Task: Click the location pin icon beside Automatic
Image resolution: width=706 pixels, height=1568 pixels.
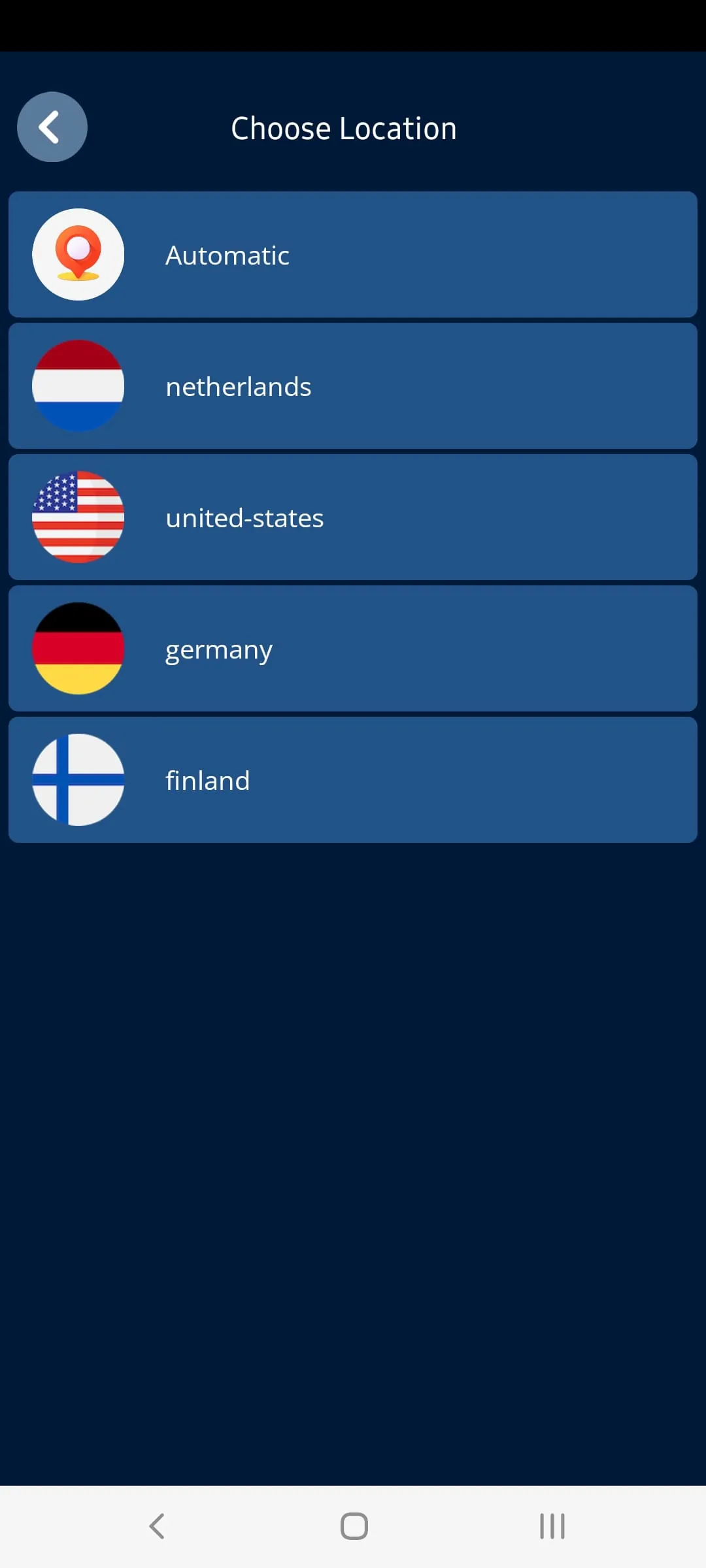Action: 78,254
